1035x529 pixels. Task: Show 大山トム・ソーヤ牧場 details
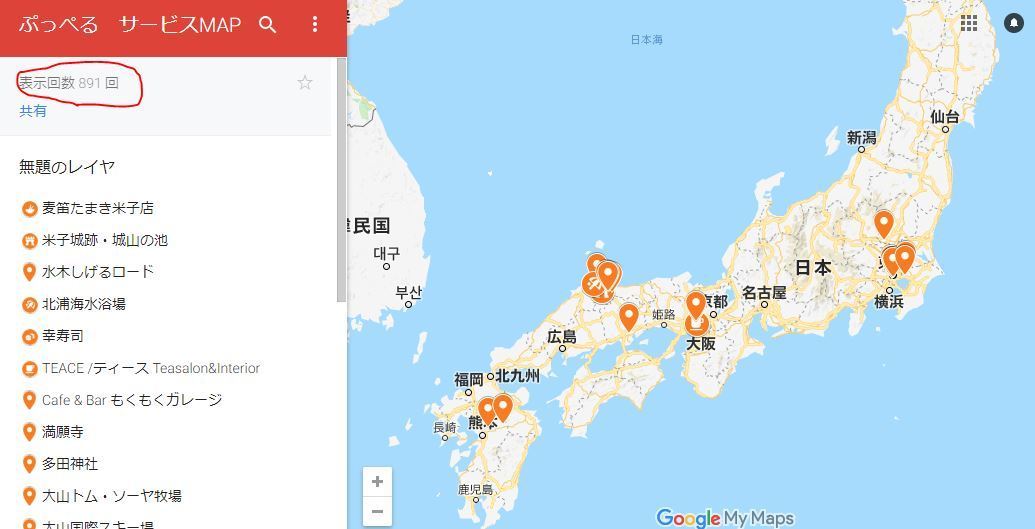click(x=111, y=496)
